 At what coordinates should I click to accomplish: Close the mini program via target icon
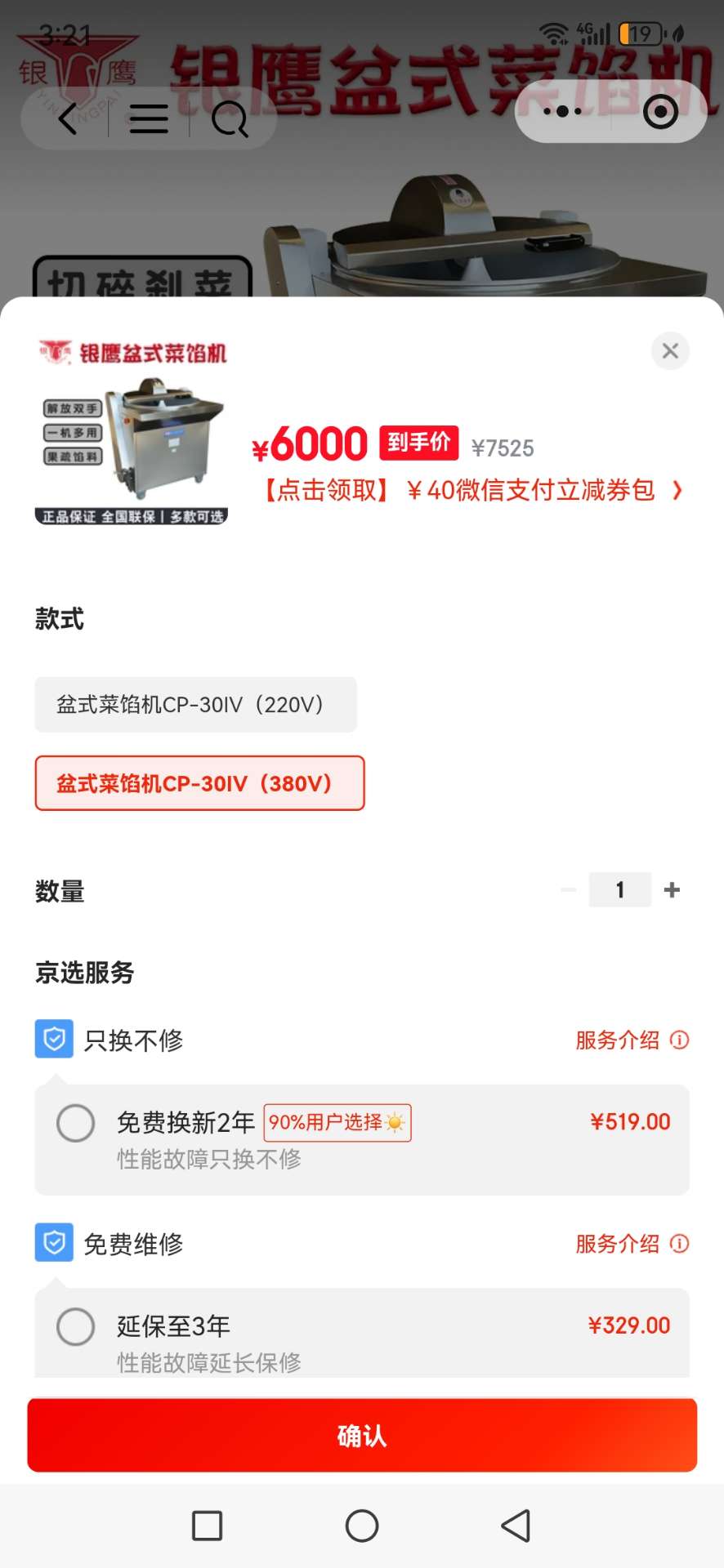tap(660, 112)
